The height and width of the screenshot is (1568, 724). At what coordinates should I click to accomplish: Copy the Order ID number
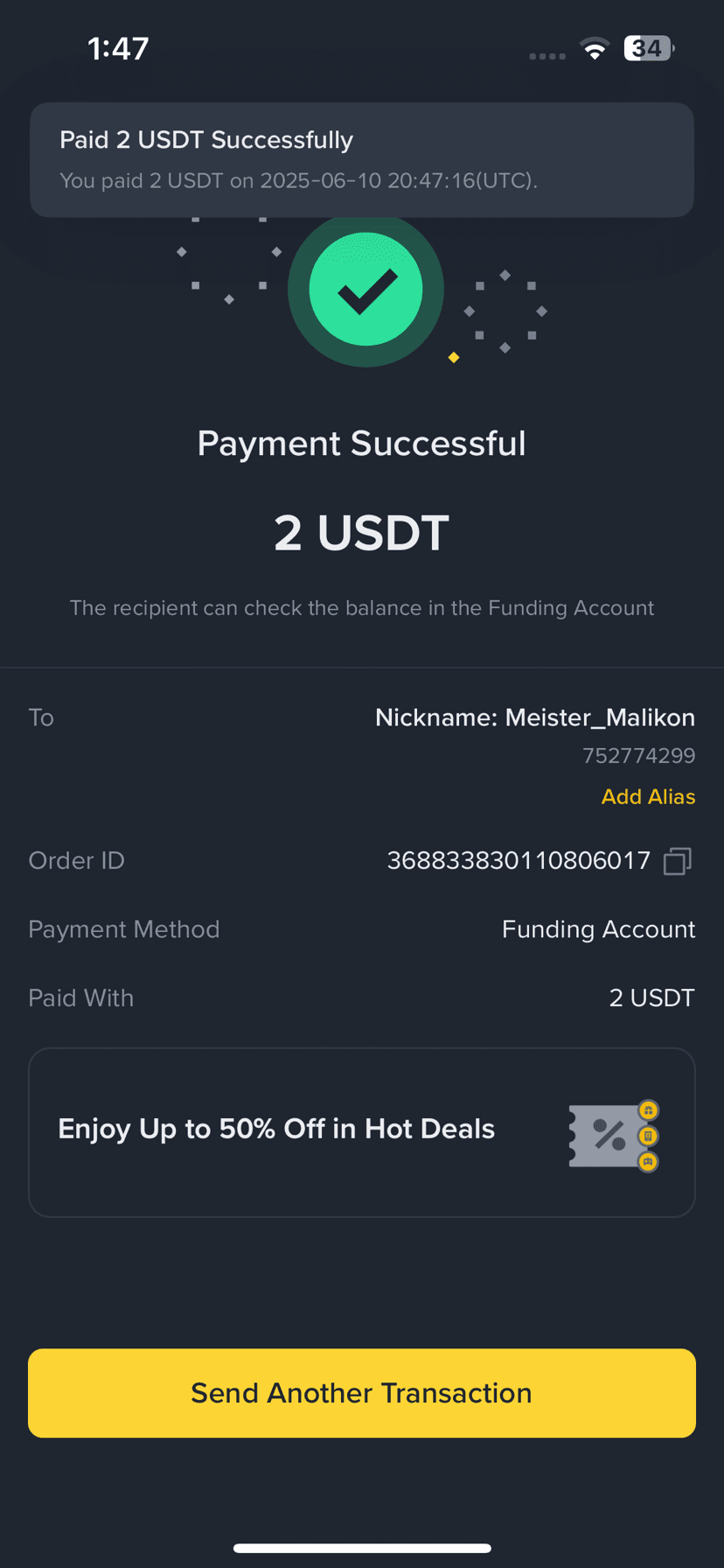tap(678, 861)
